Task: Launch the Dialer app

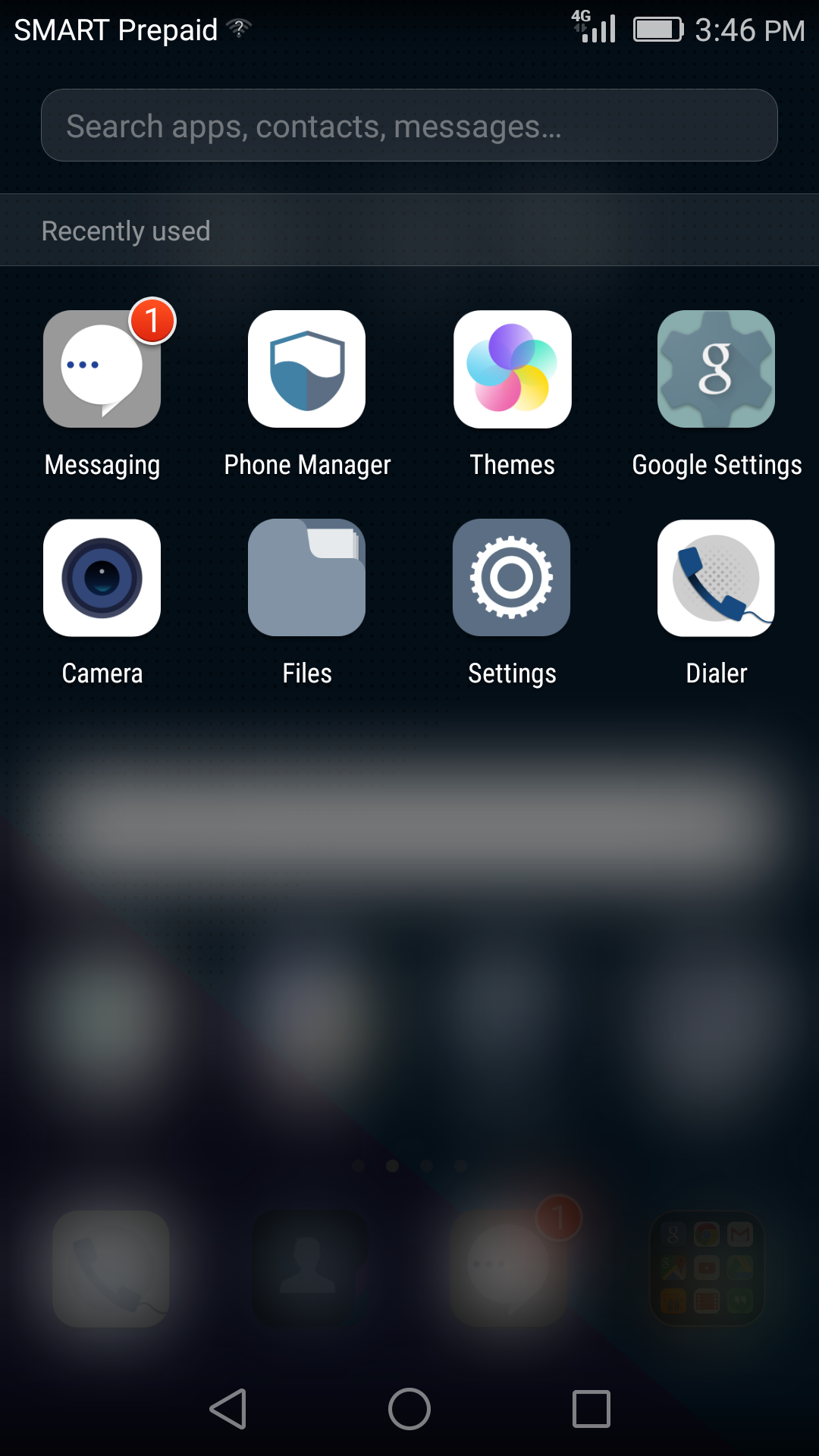Action: [716, 578]
